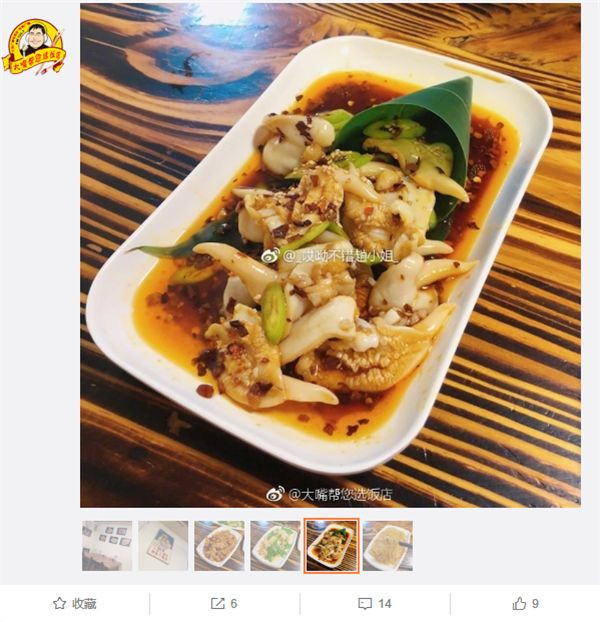The width and height of the screenshot is (600, 622).
Task: Select the first thumbnail of wall frames
Action: coord(107,545)
